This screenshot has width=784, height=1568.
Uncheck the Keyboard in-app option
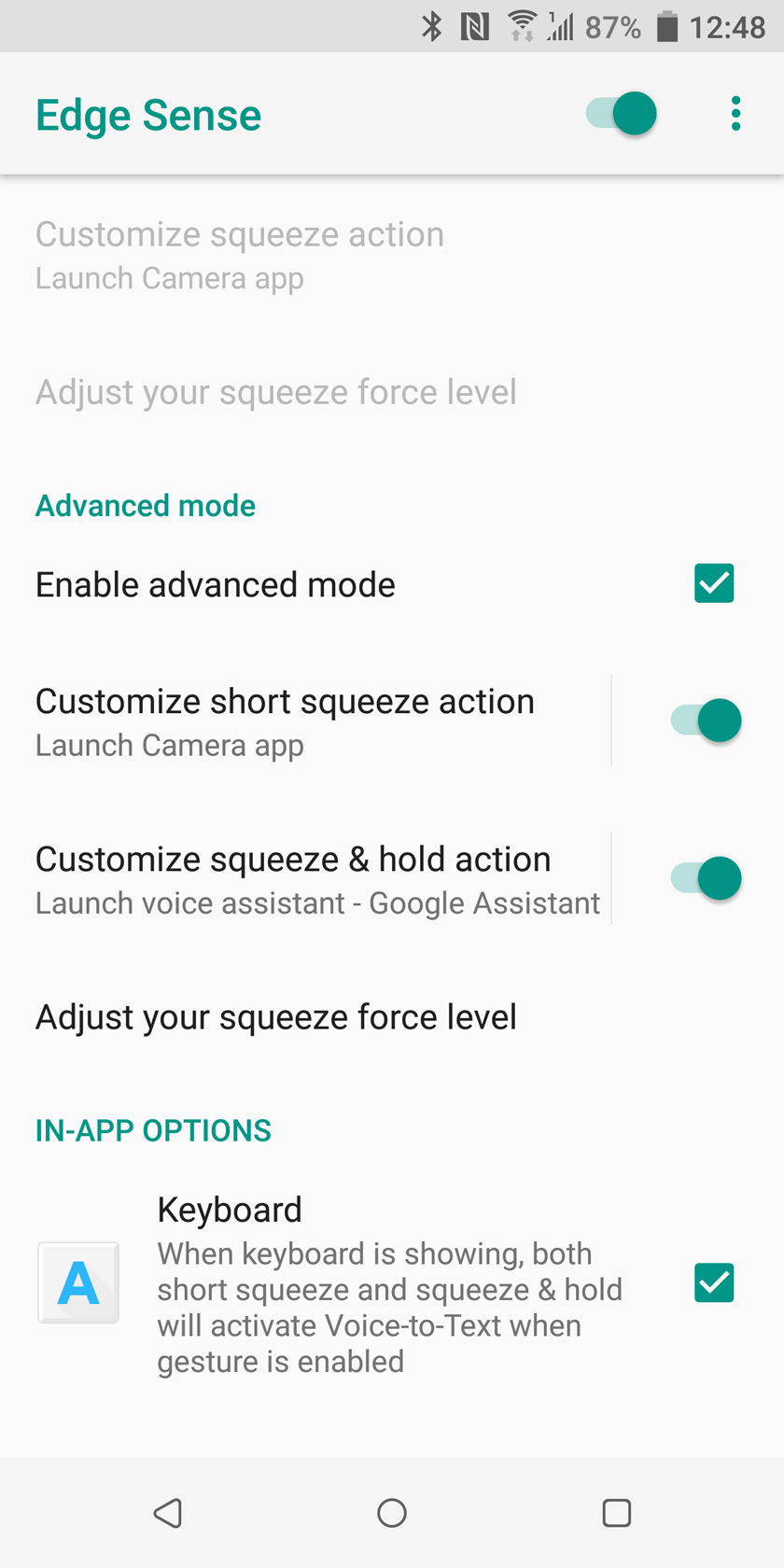(x=714, y=1282)
